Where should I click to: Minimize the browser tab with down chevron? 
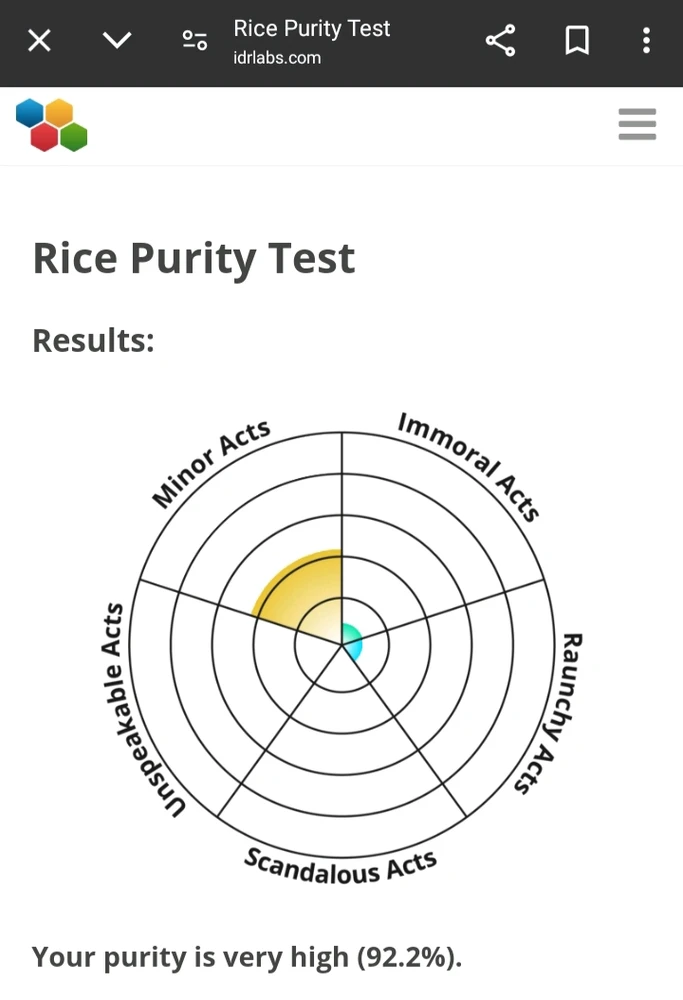pyautogui.click(x=117, y=41)
